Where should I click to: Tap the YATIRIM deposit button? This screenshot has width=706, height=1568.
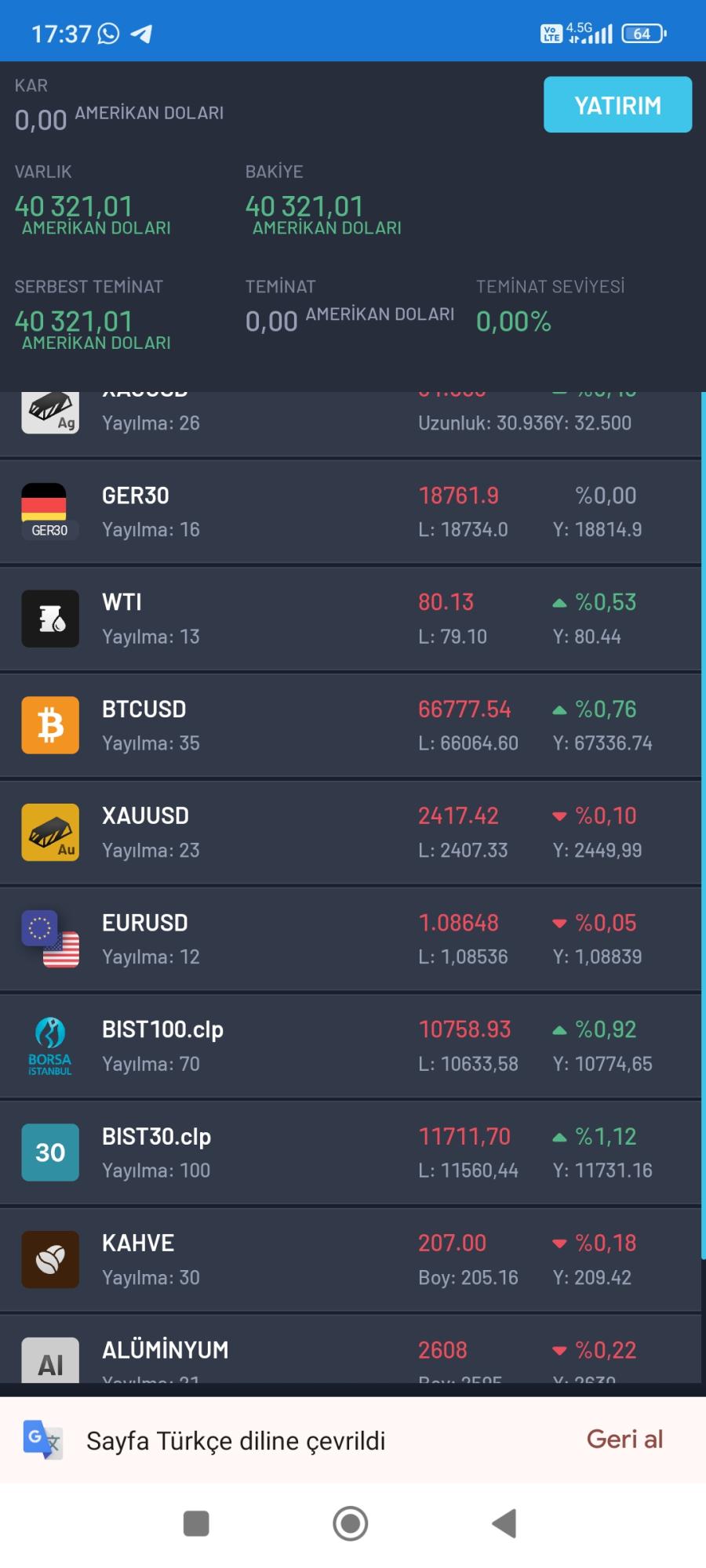tap(617, 104)
